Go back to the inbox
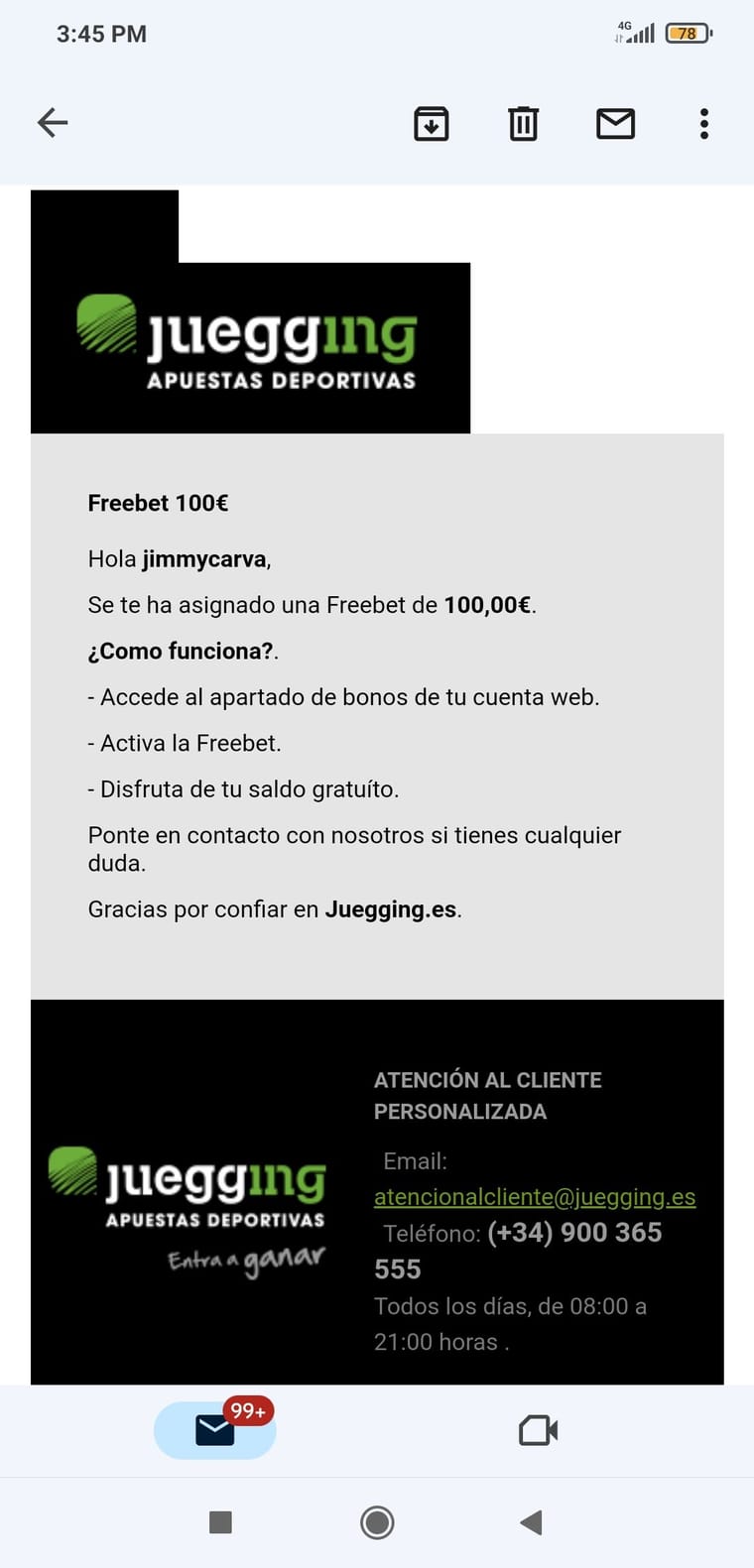Image resolution: width=754 pixels, height=1568 pixels. click(x=53, y=123)
